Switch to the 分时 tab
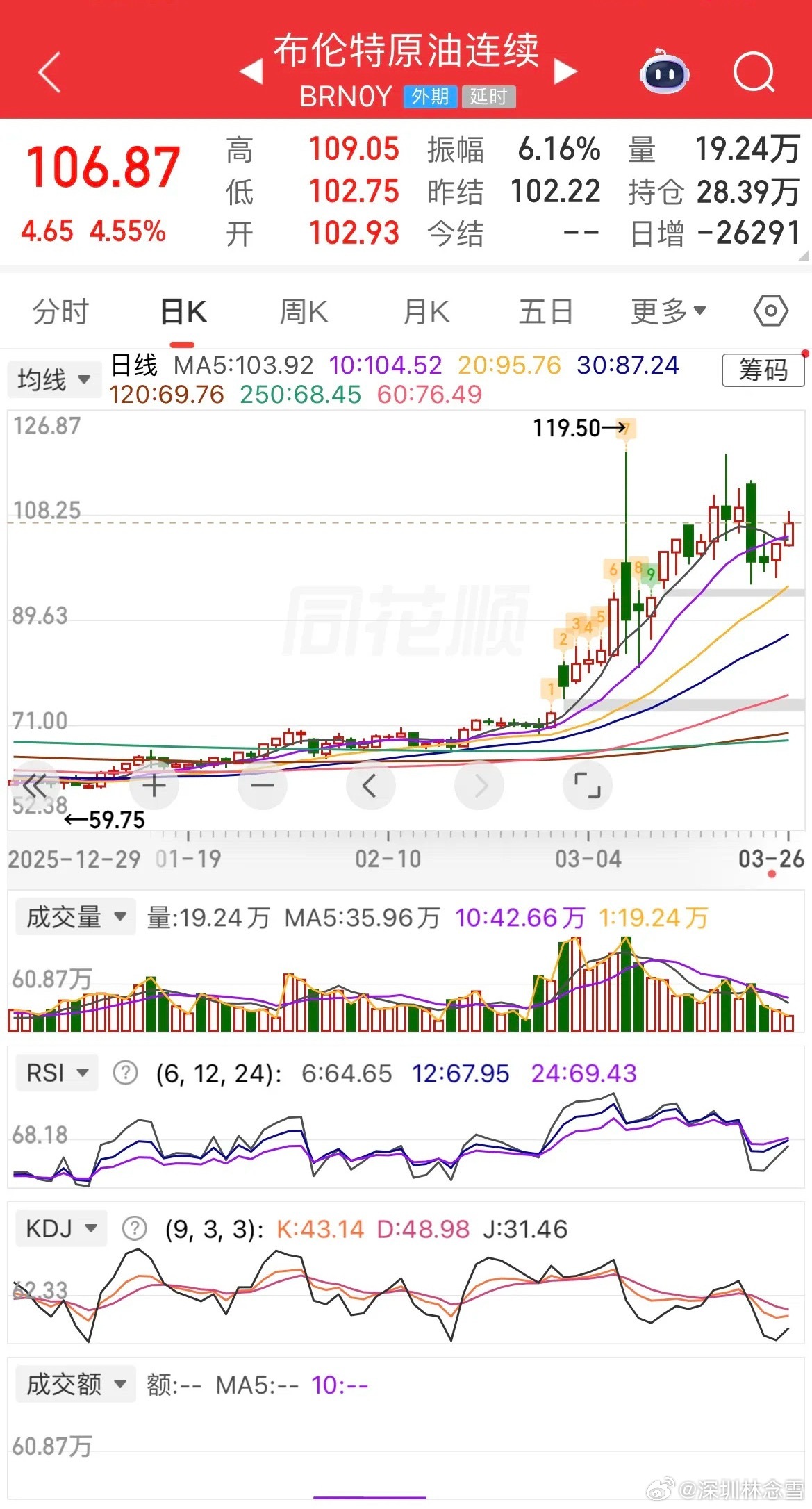Image resolution: width=812 pixels, height=1509 pixels. (59, 311)
